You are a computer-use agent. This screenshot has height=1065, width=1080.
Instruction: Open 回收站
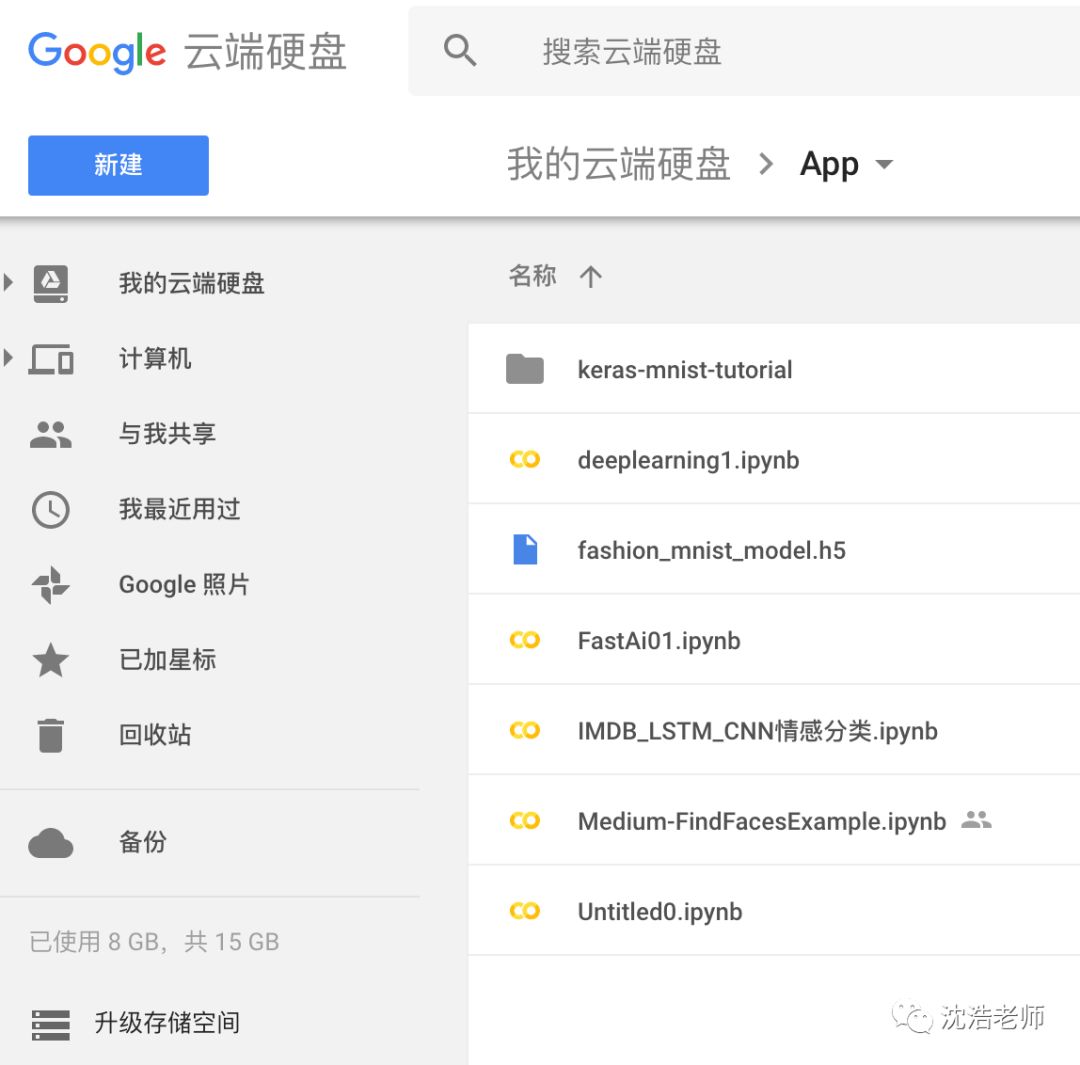(x=154, y=735)
